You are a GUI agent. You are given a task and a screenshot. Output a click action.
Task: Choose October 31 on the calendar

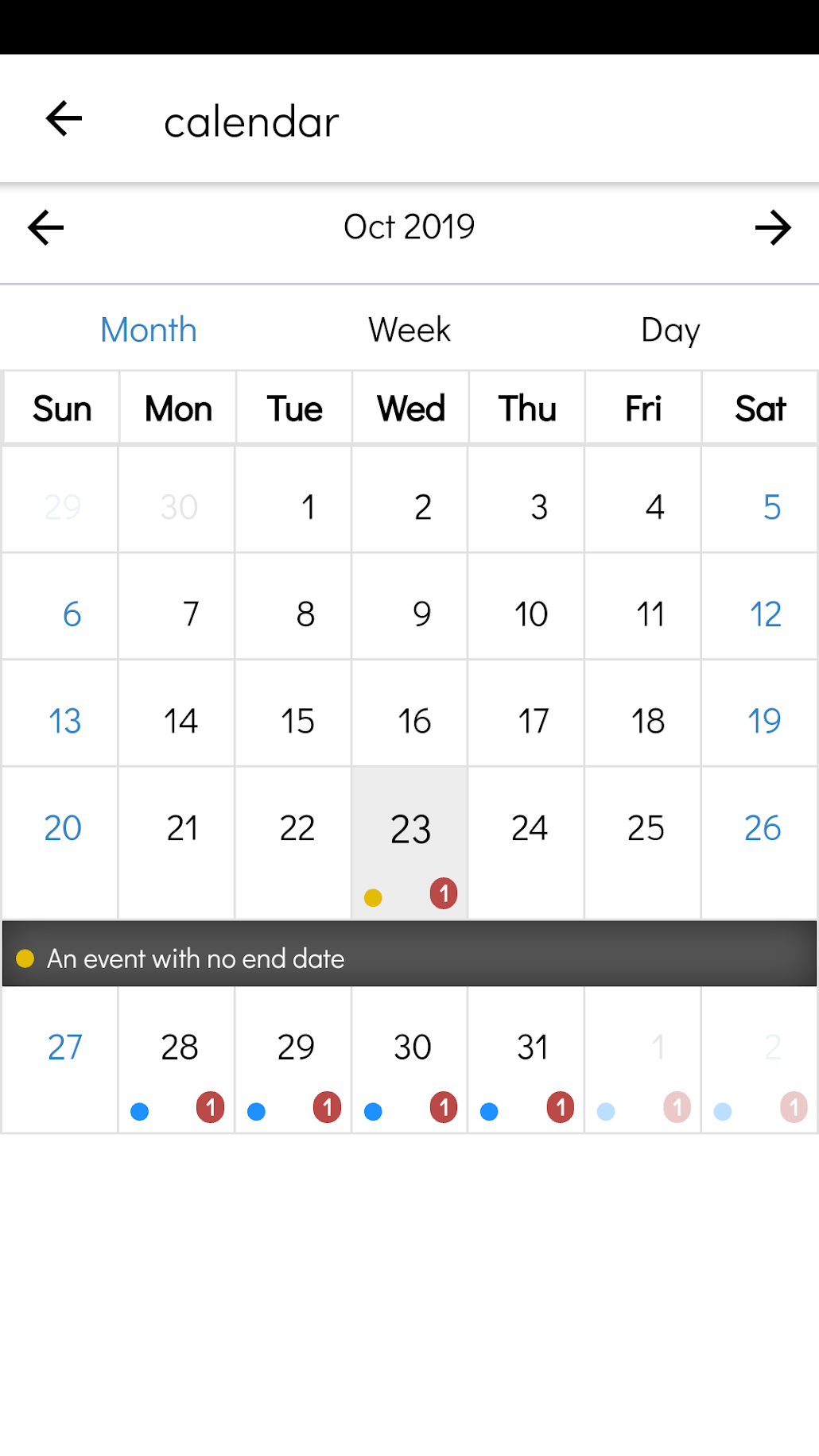tap(526, 1059)
